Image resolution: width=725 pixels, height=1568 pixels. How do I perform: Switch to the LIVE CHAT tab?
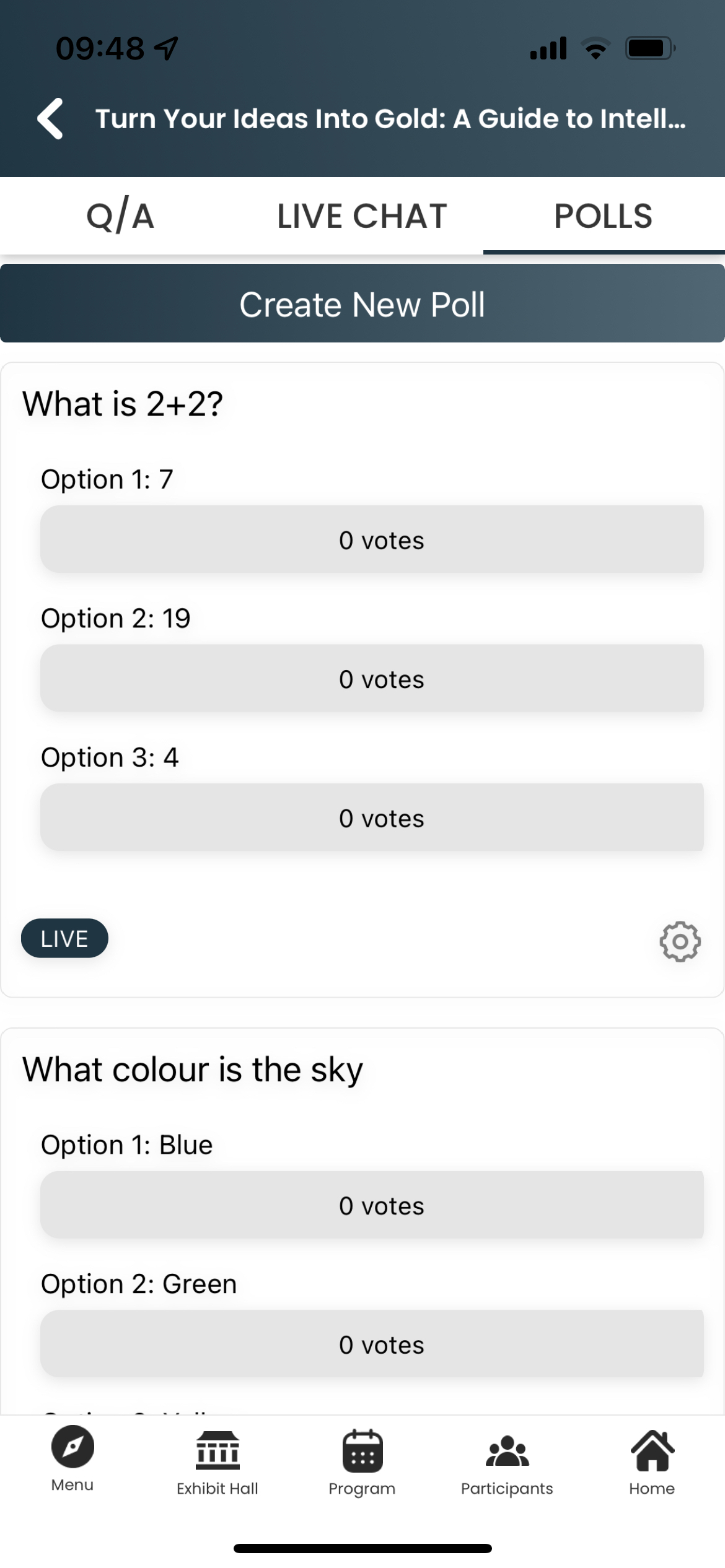tap(362, 216)
